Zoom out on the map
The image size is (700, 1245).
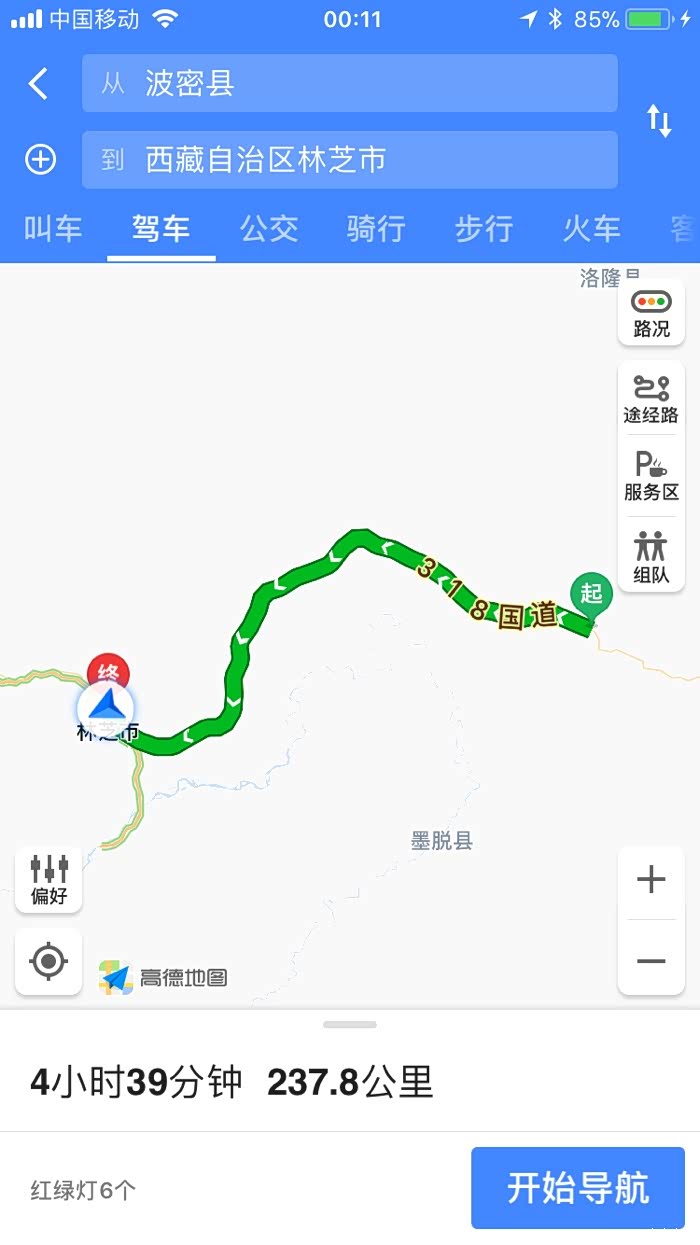pyautogui.click(x=651, y=961)
